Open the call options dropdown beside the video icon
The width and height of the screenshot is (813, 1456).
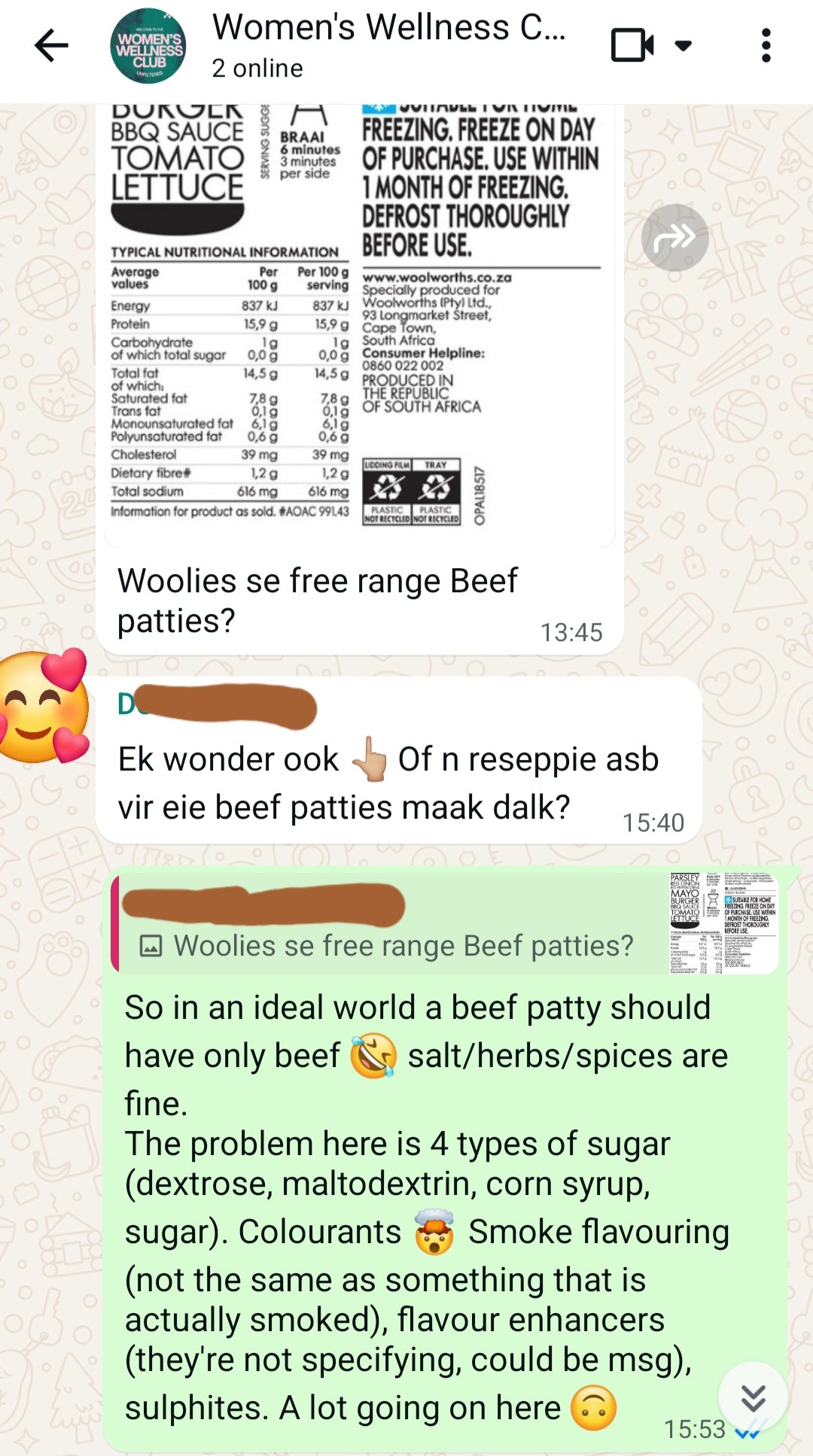(681, 45)
